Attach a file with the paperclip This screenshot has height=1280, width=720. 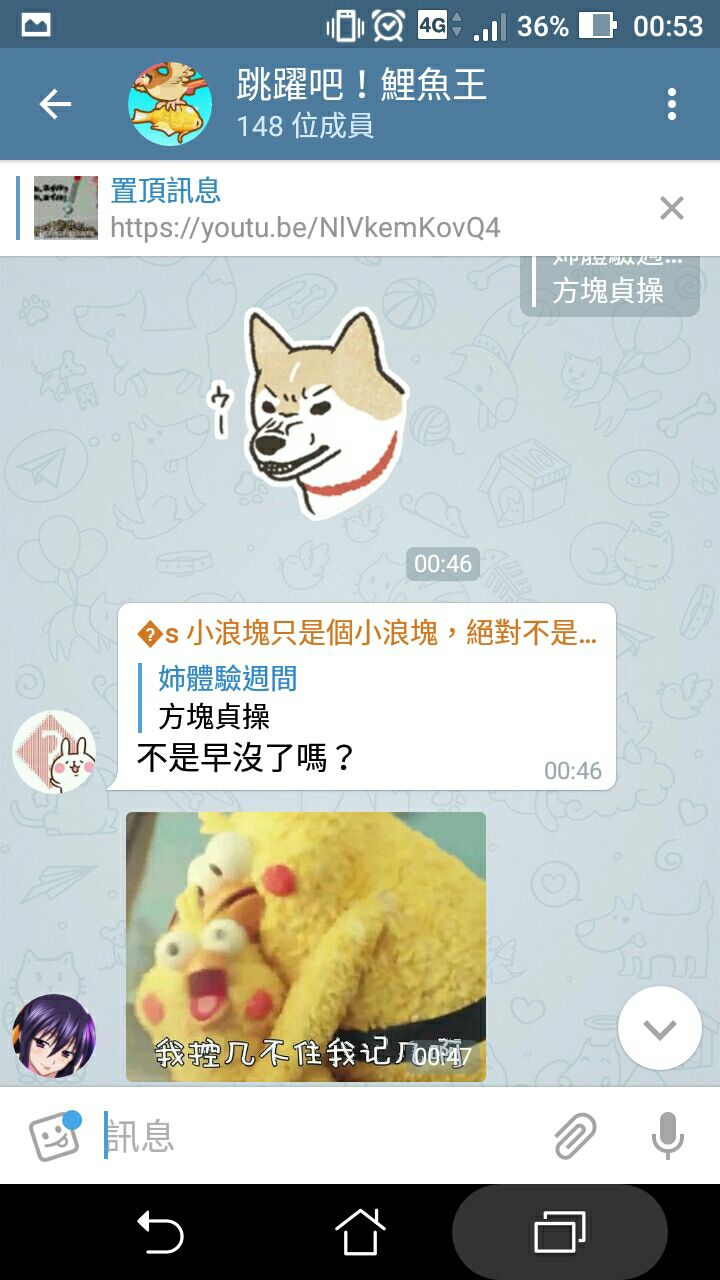pos(575,1136)
